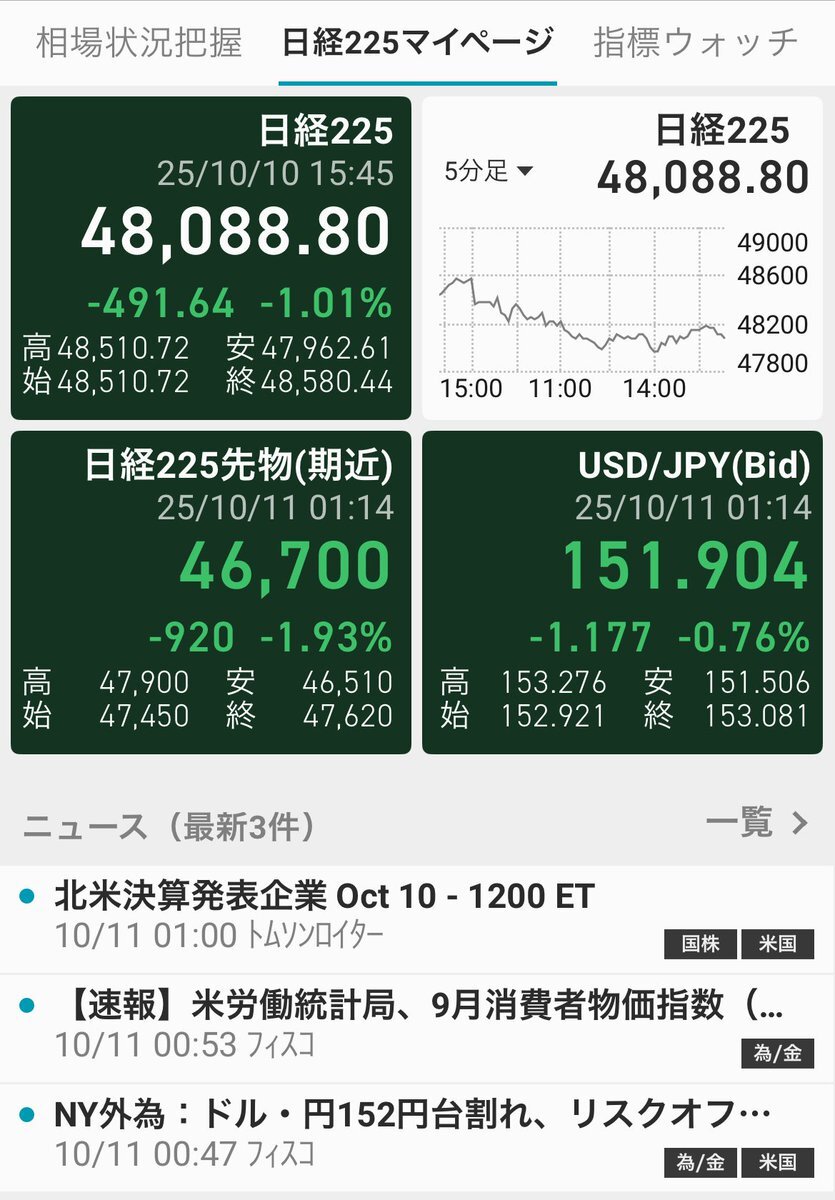Switch to the 相場状況把握 tab
The height and width of the screenshot is (1200, 835).
(138, 43)
